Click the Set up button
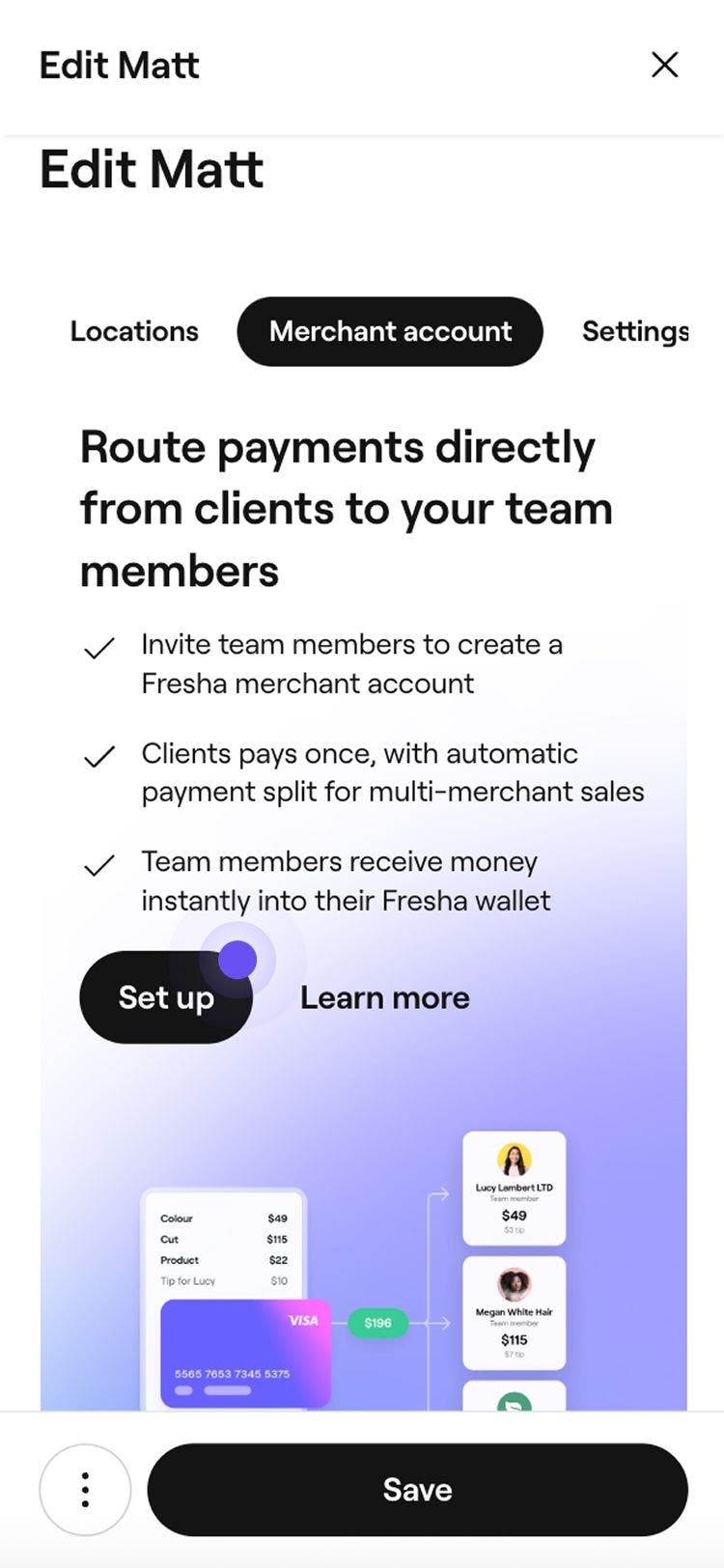 pos(165,997)
